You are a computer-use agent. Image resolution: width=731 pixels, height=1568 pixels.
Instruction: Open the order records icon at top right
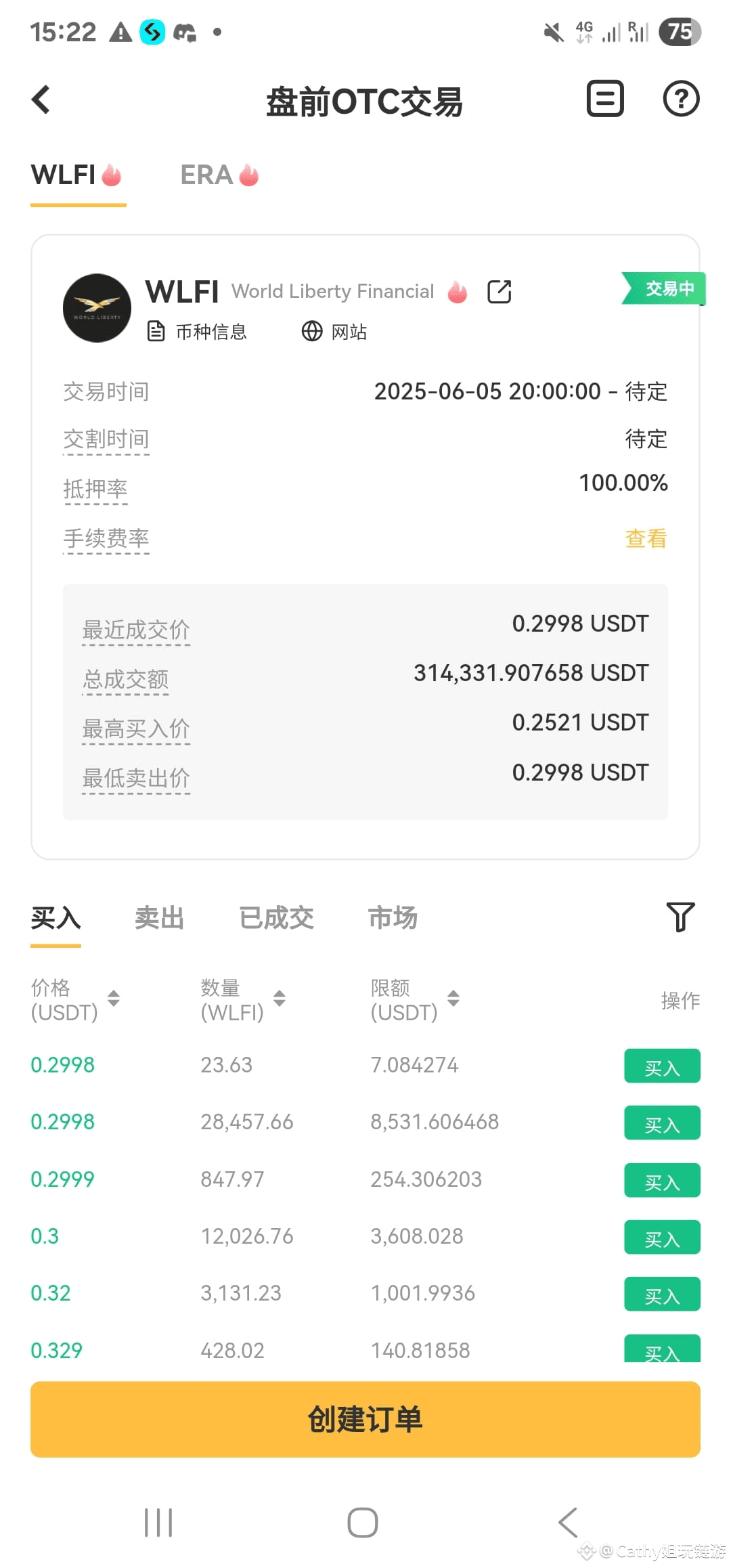click(604, 99)
